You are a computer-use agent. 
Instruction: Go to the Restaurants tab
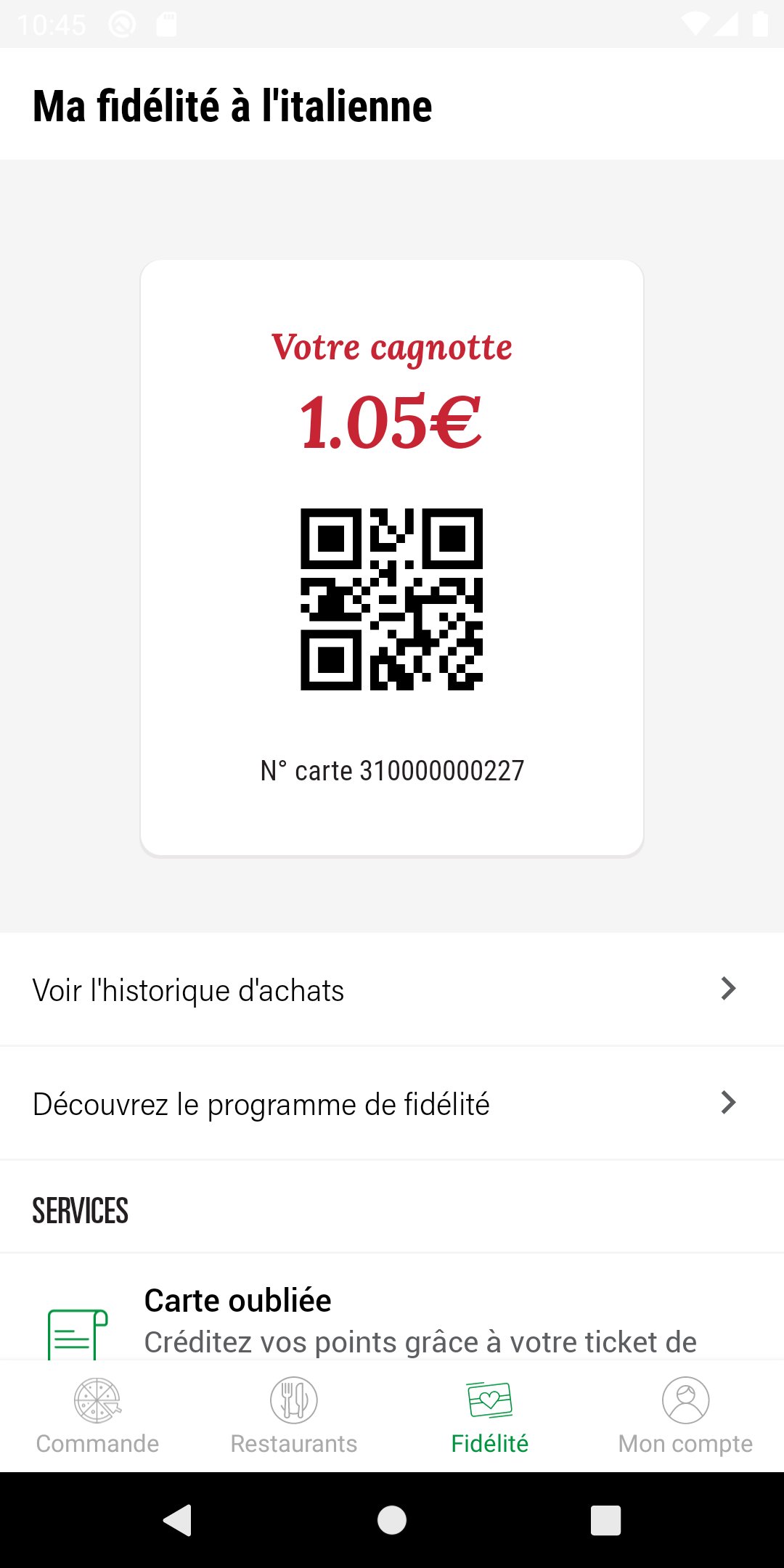[294, 1417]
